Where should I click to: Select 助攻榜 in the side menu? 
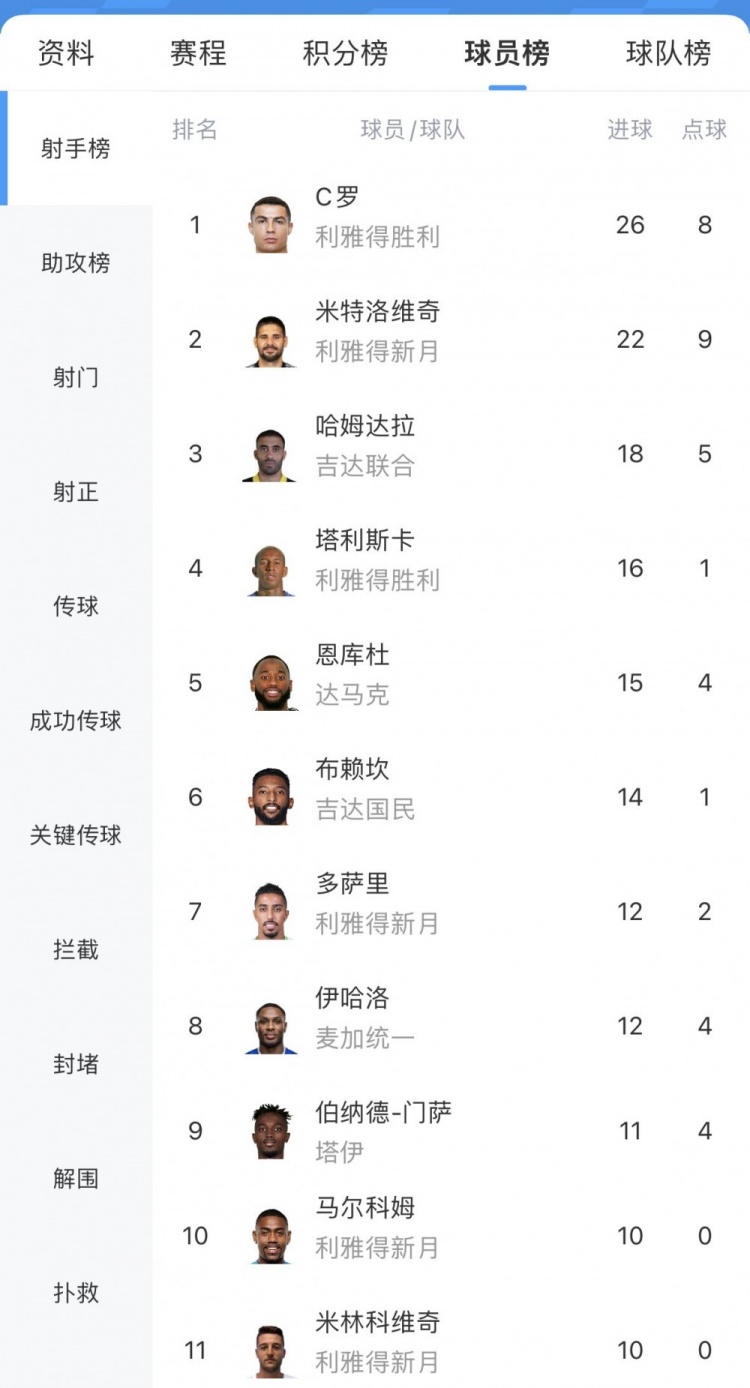[x=76, y=263]
